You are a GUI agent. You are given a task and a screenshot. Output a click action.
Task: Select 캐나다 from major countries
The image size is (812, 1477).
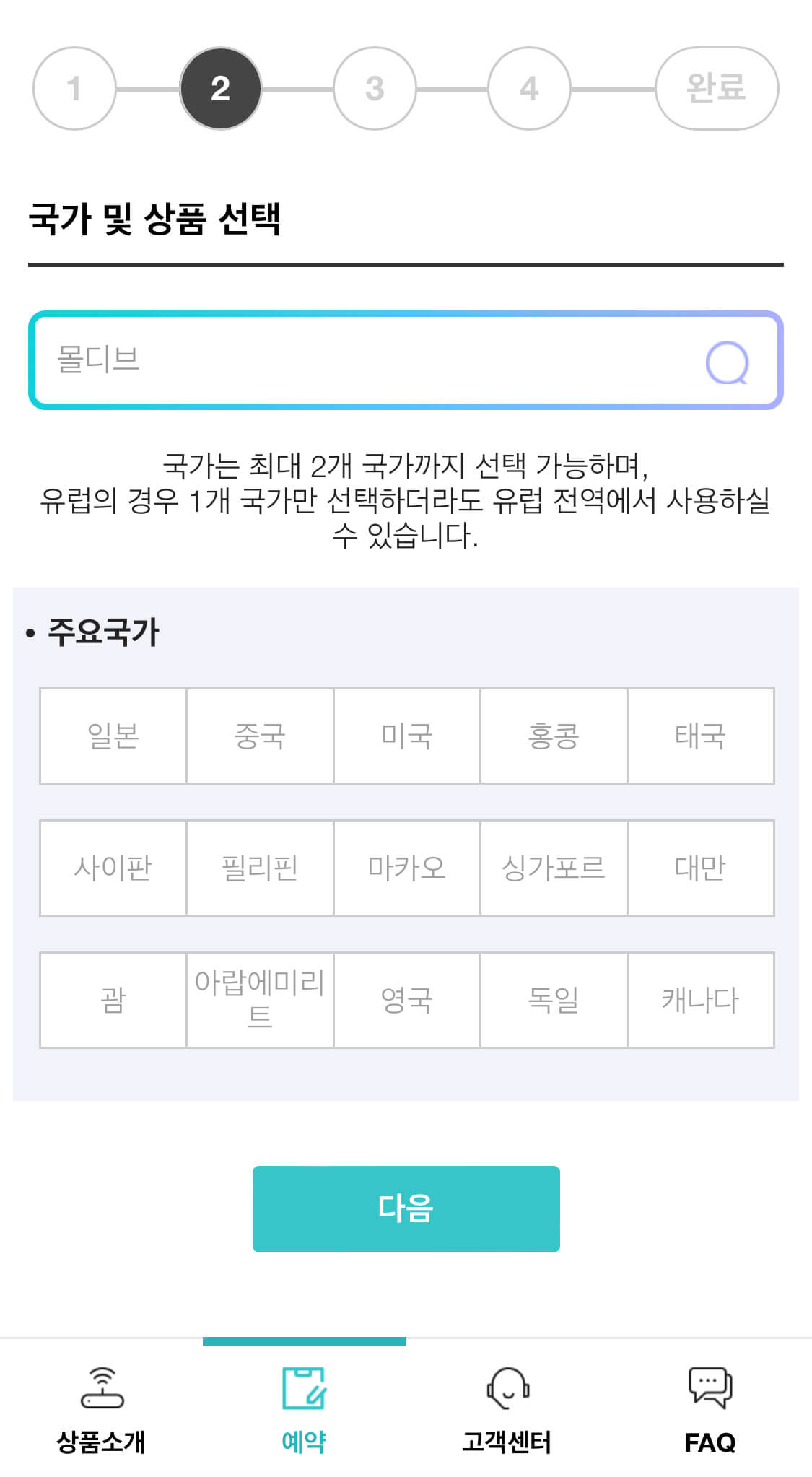[700, 1000]
